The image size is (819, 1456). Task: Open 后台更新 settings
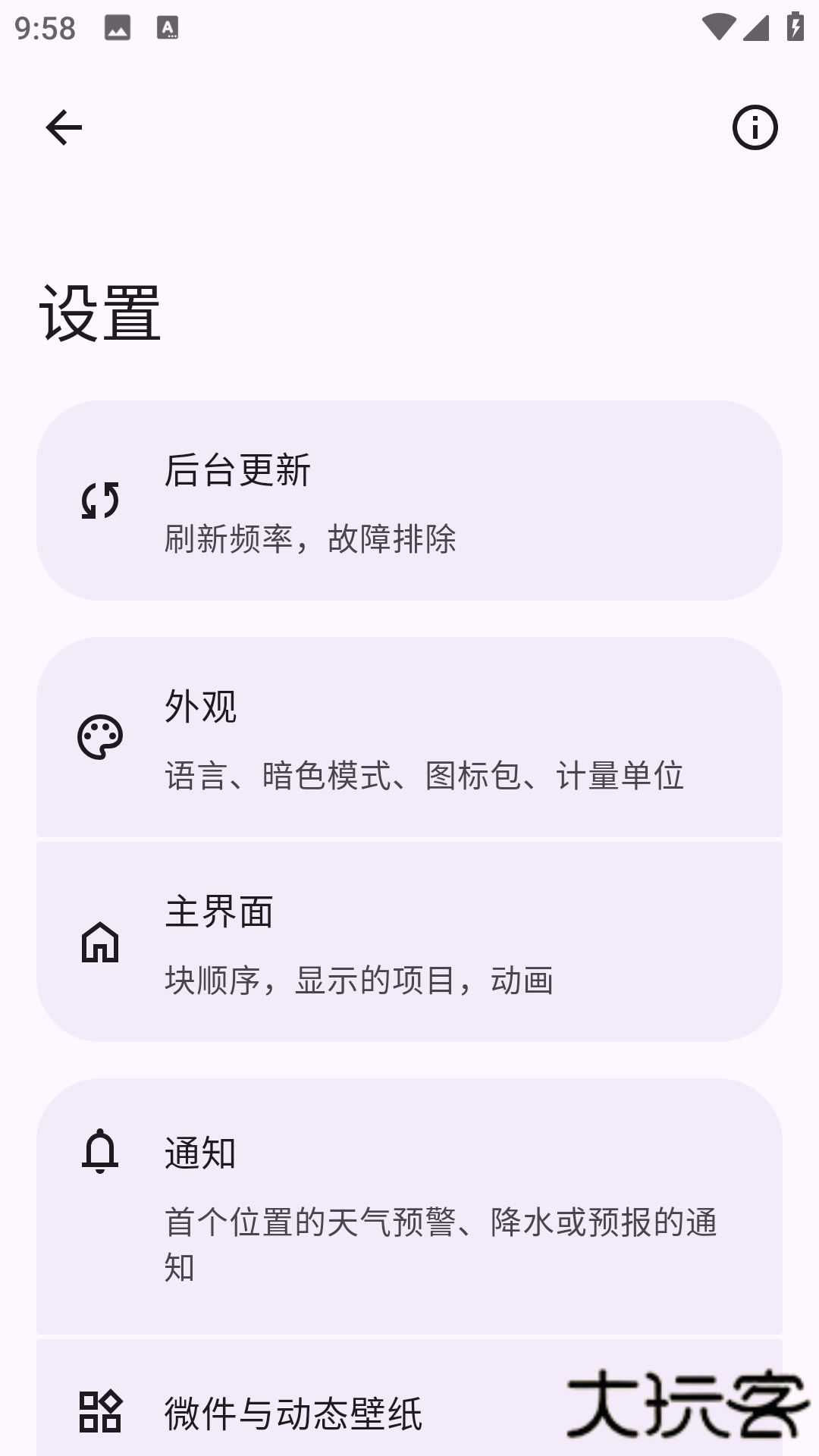point(409,500)
